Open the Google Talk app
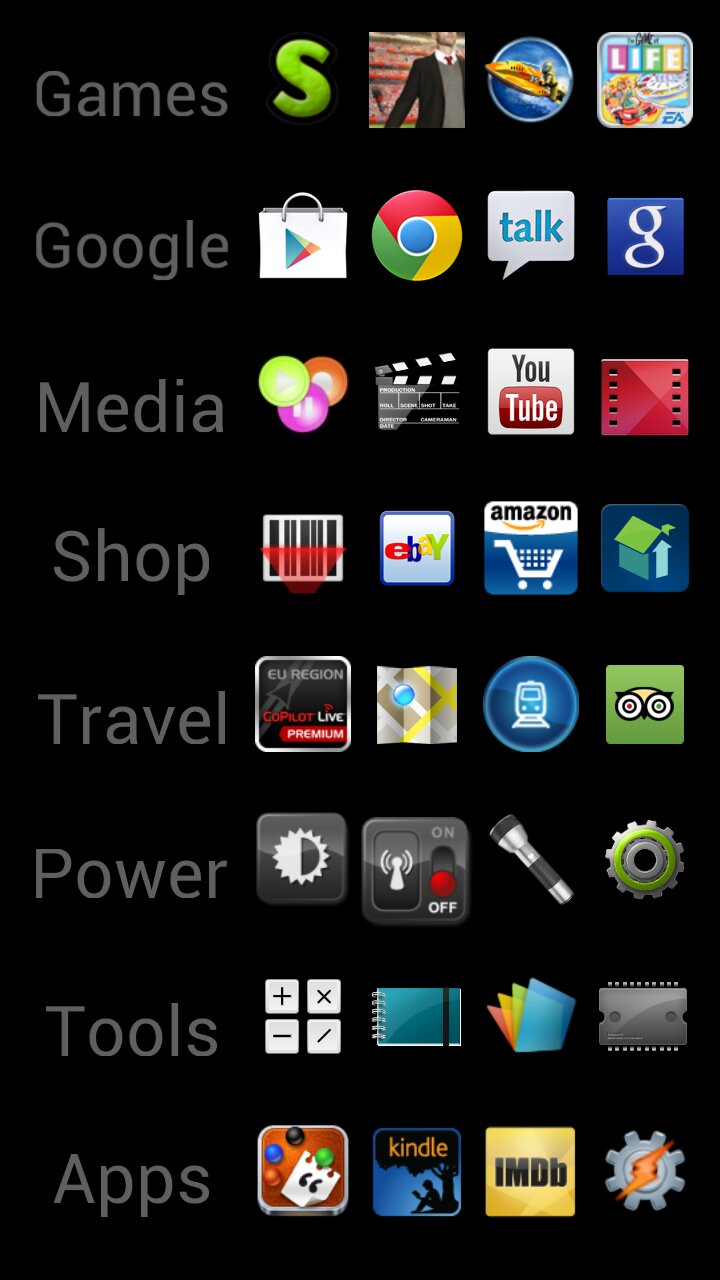Image resolution: width=720 pixels, height=1280 pixels. (x=531, y=234)
